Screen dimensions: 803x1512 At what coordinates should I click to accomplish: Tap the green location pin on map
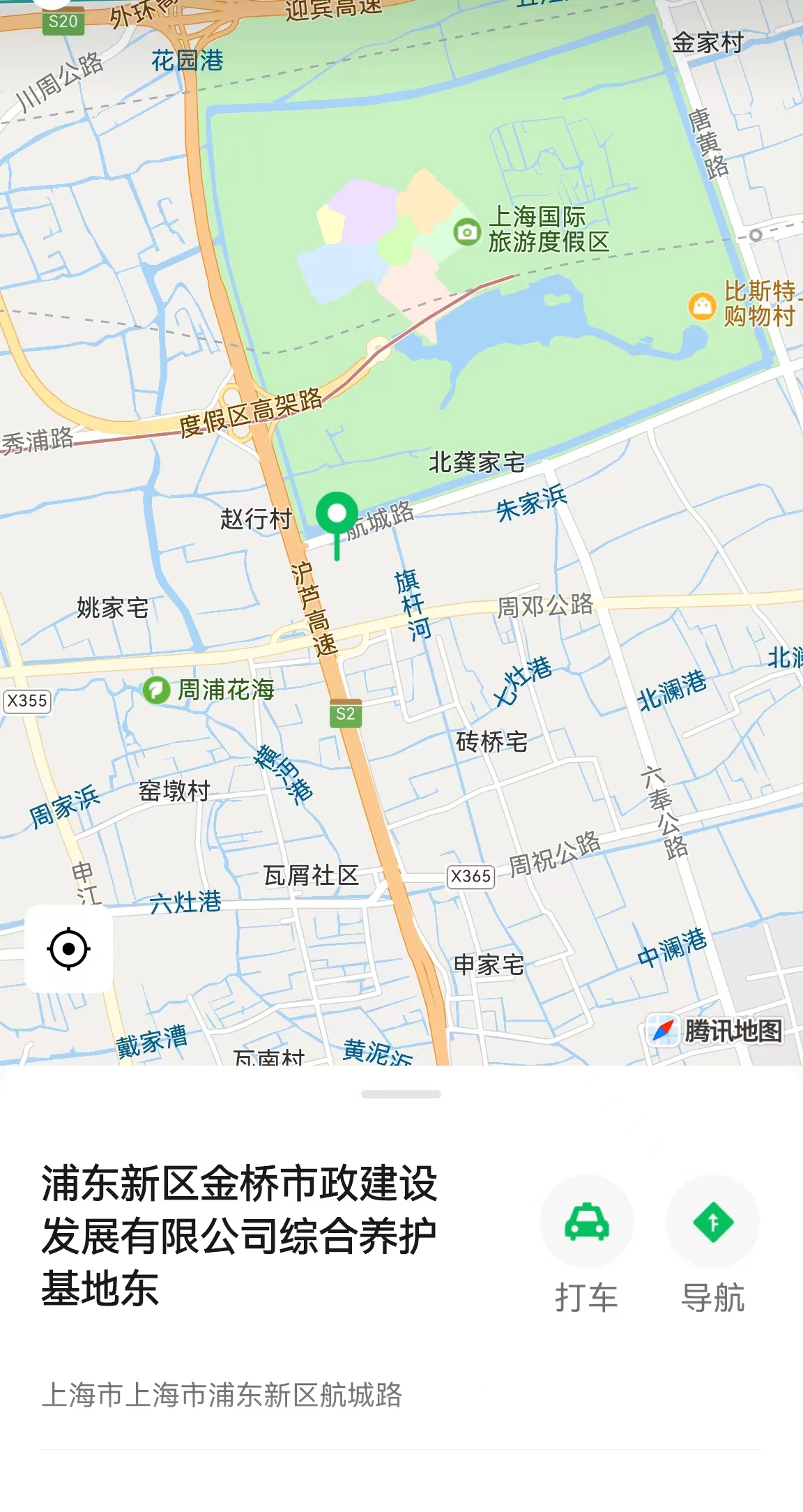point(337,525)
